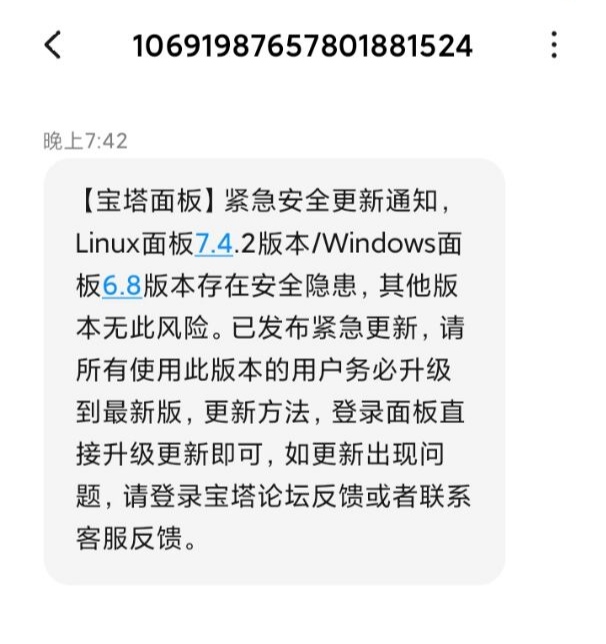Tap the underlined 6.8 link
Viewport: 606px width, 644px height.
coord(123,284)
